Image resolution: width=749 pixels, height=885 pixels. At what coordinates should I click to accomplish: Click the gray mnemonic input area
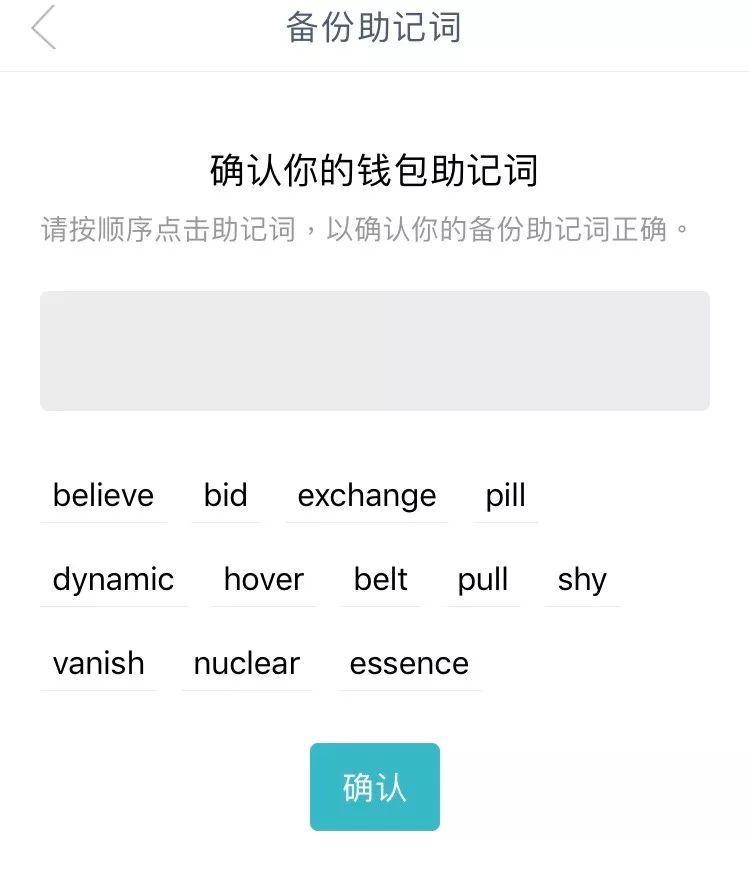374,350
